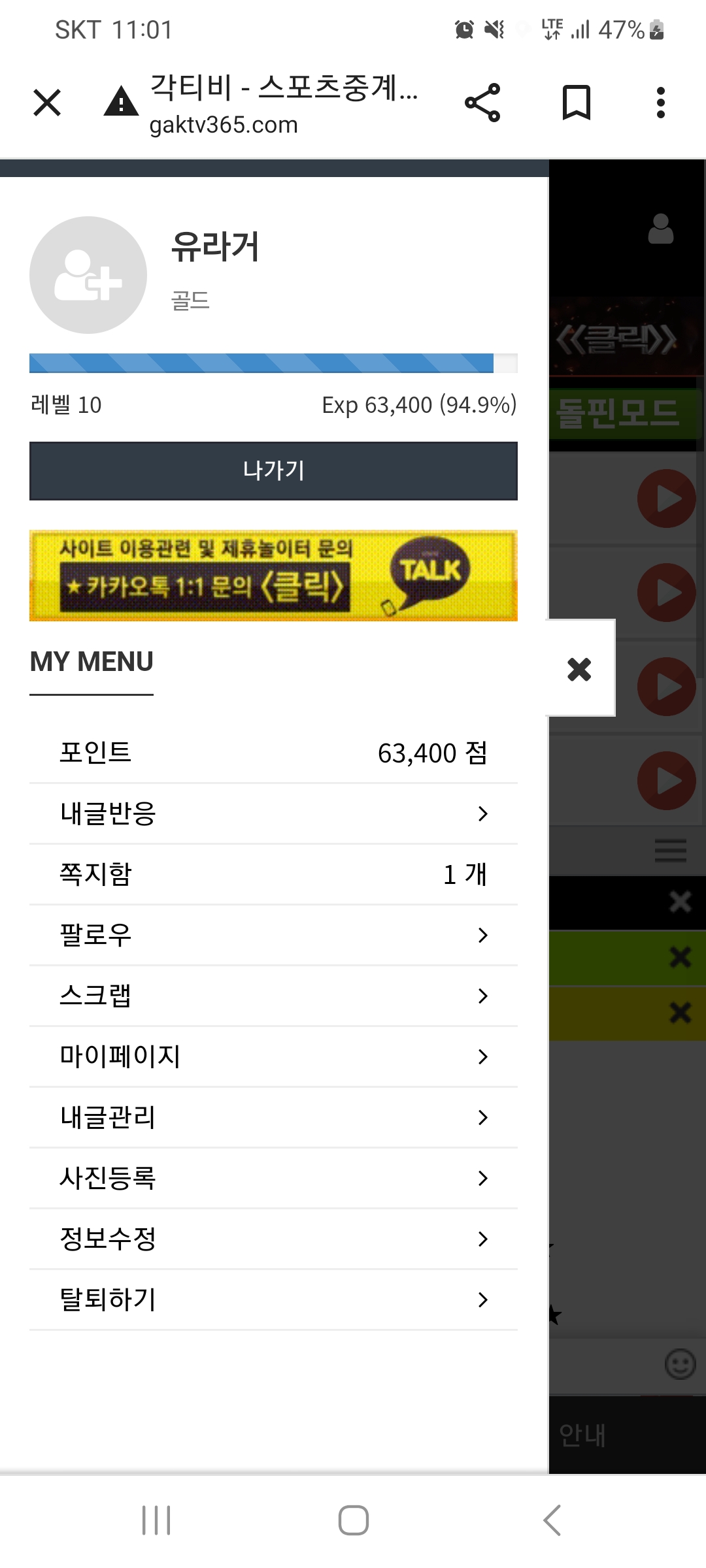Open 내글관리
The width and height of the screenshot is (706, 1568).
(x=273, y=1117)
